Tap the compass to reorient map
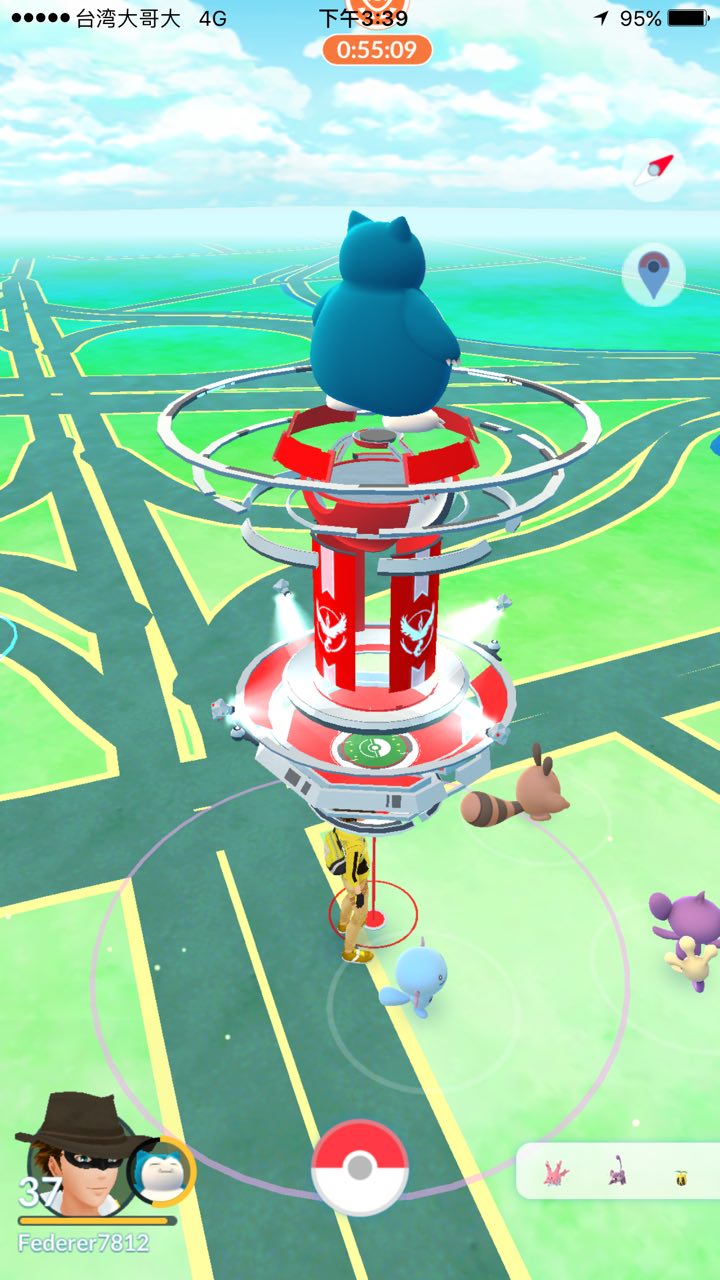 654,170
